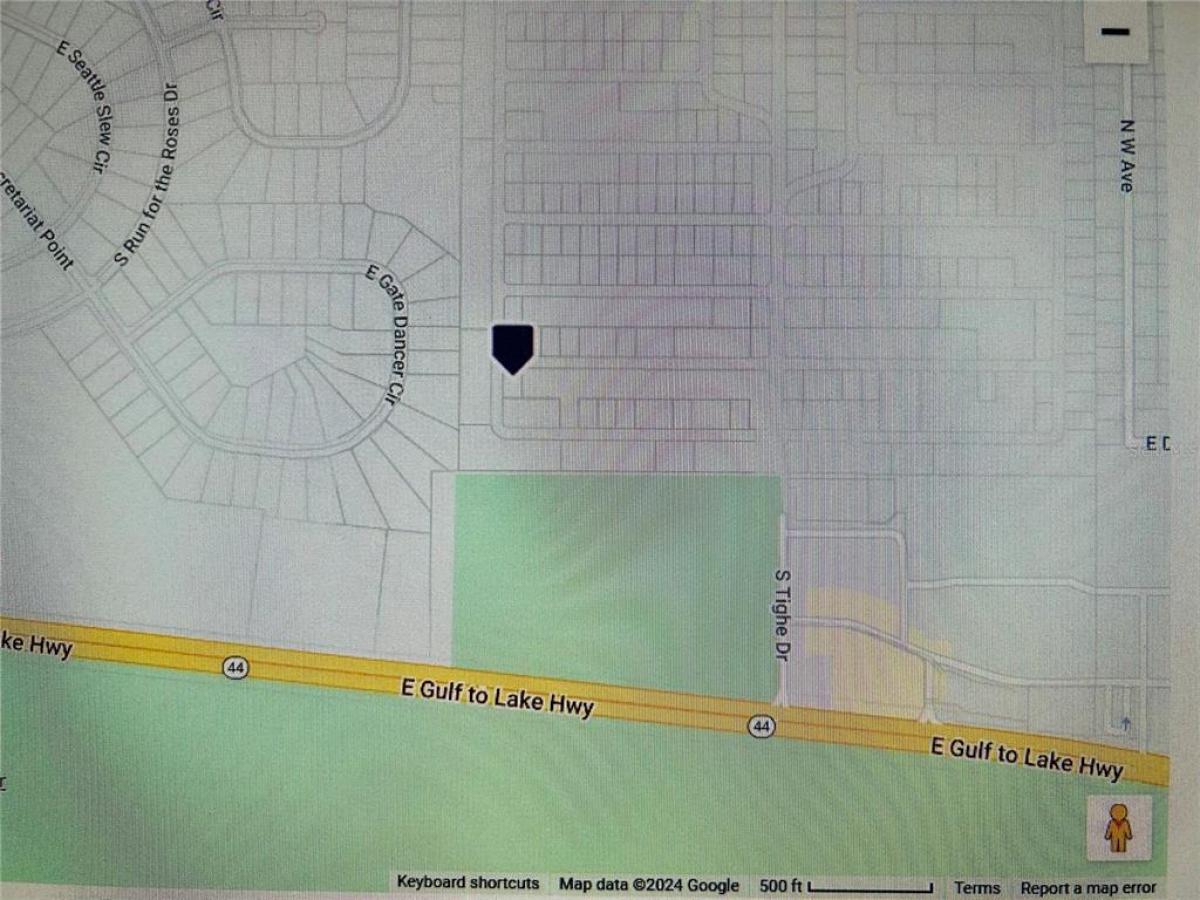Tap Report a map error
This screenshot has height=900, width=1200.
[x=1088, y=887]
